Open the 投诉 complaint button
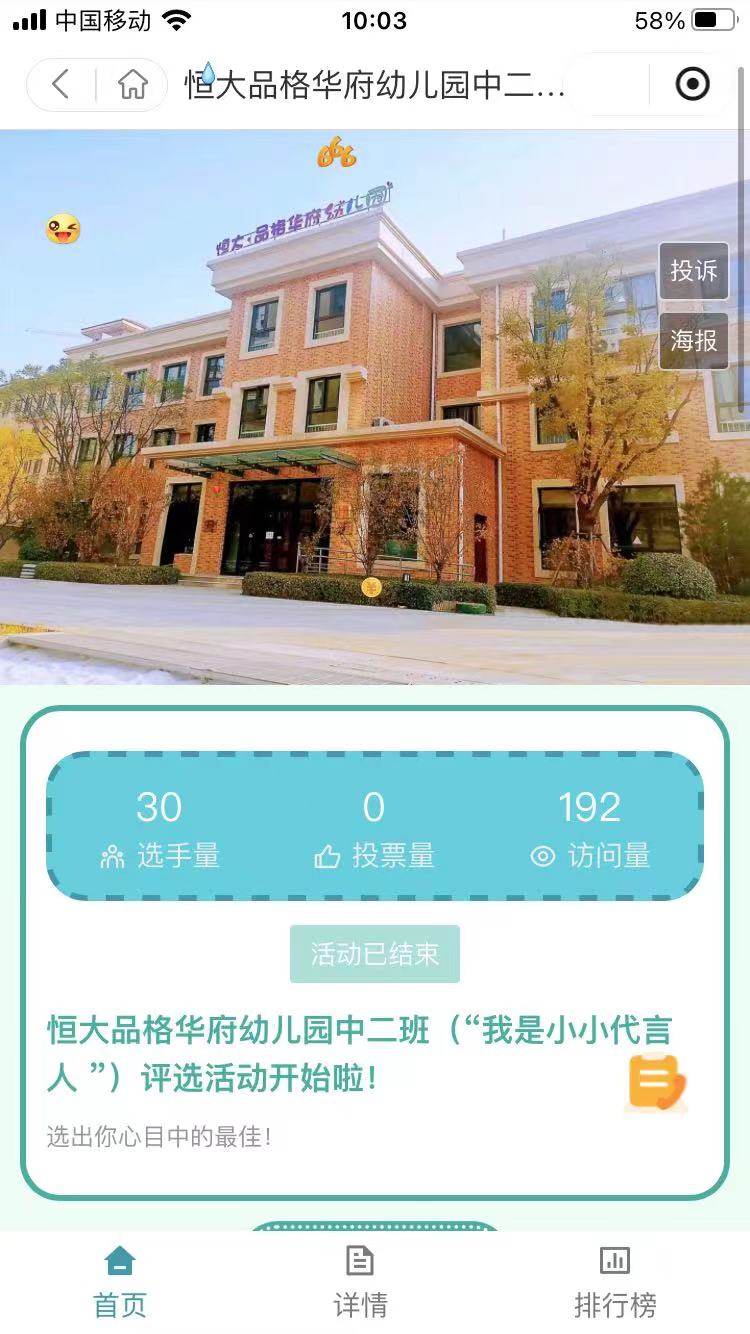750x1334 pixels. point(694,270)
